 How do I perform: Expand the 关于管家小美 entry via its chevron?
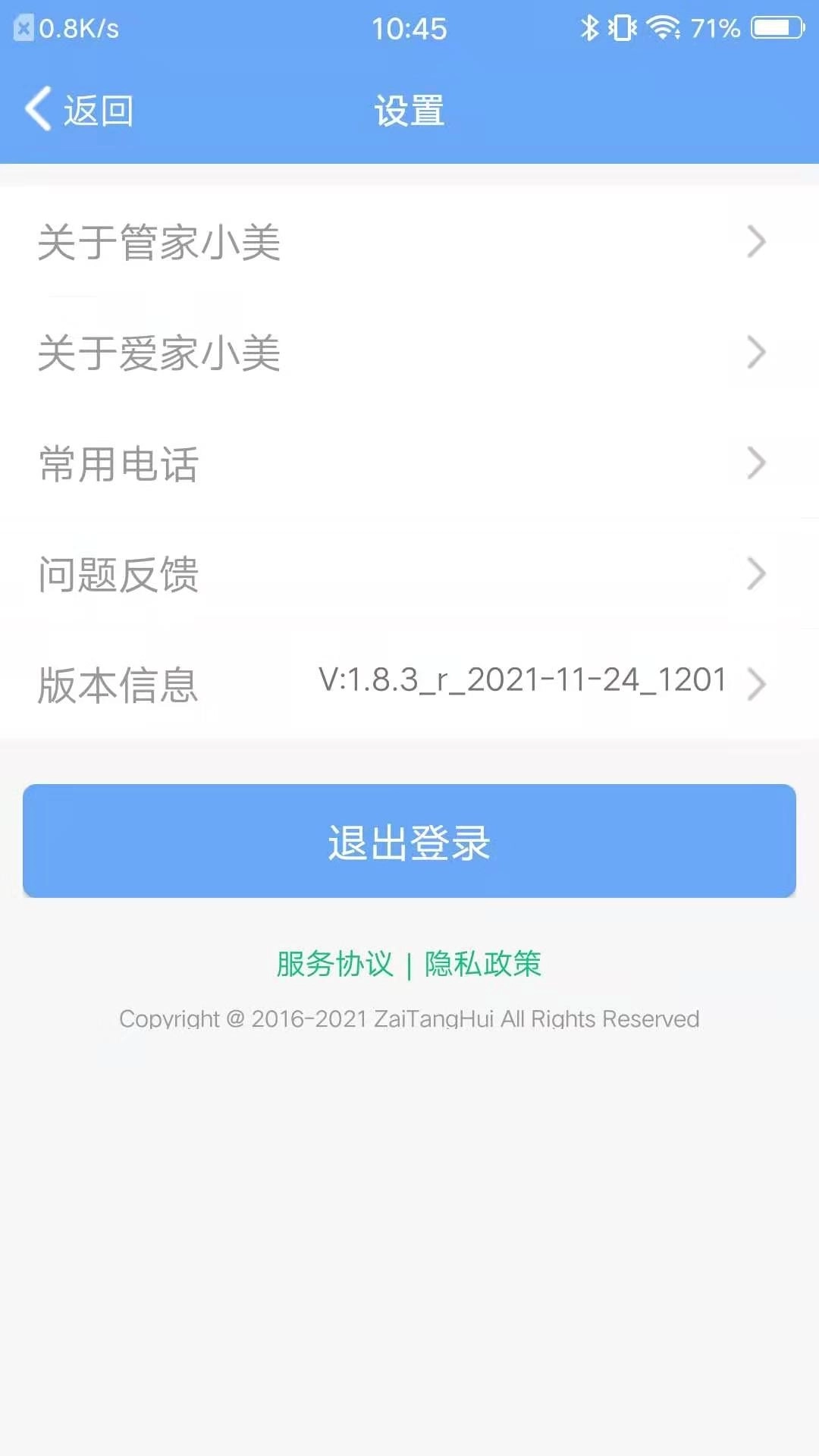(x=755, y=243)
